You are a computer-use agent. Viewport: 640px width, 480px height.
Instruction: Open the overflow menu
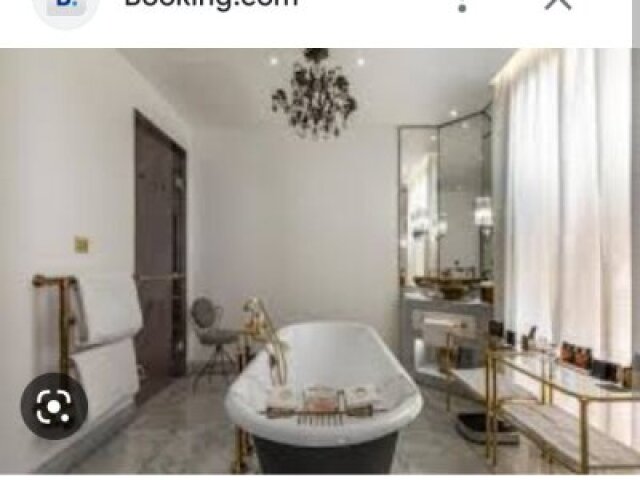pos(462,5)
